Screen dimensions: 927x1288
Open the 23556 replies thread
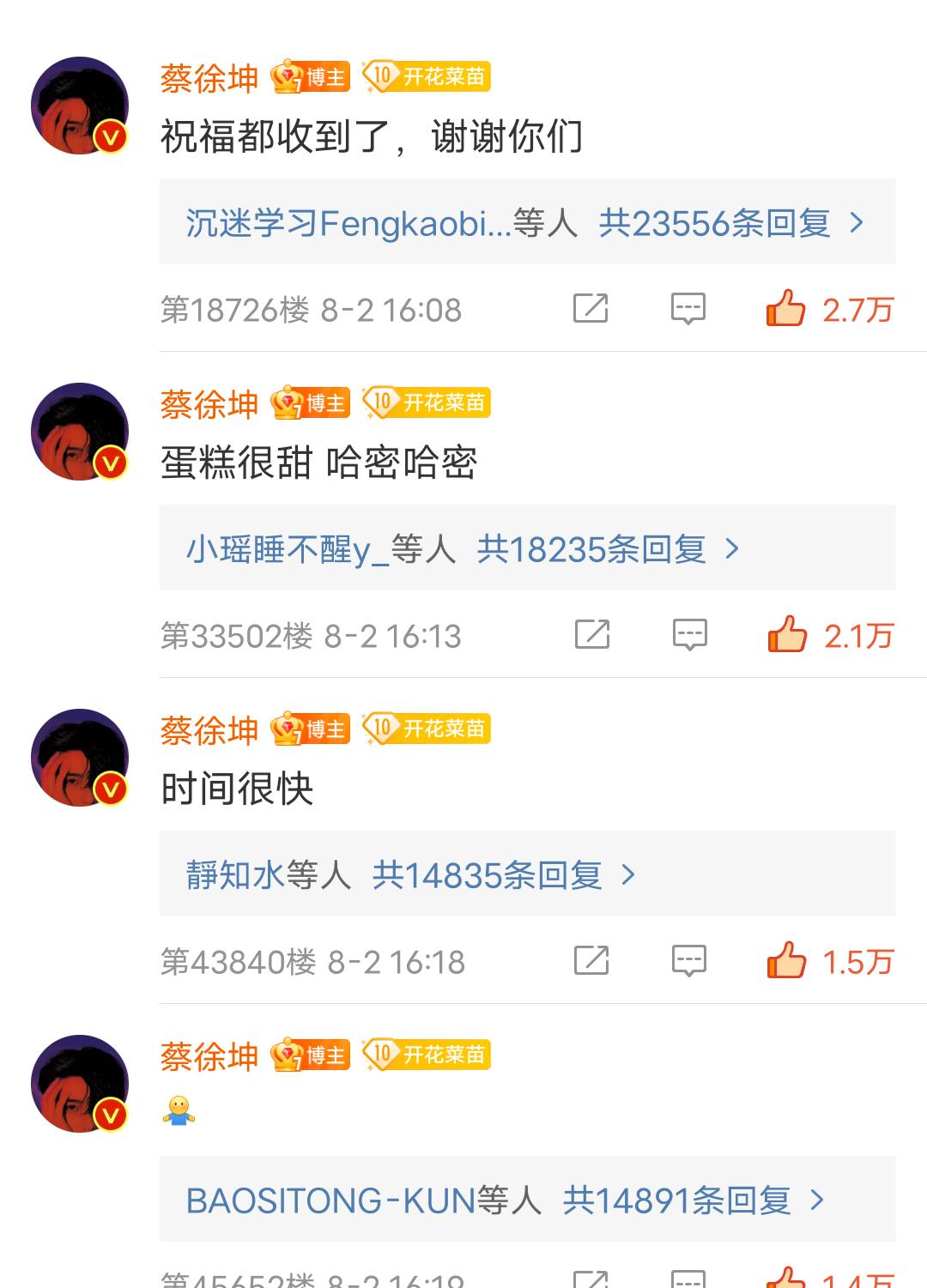pos(714,223)
